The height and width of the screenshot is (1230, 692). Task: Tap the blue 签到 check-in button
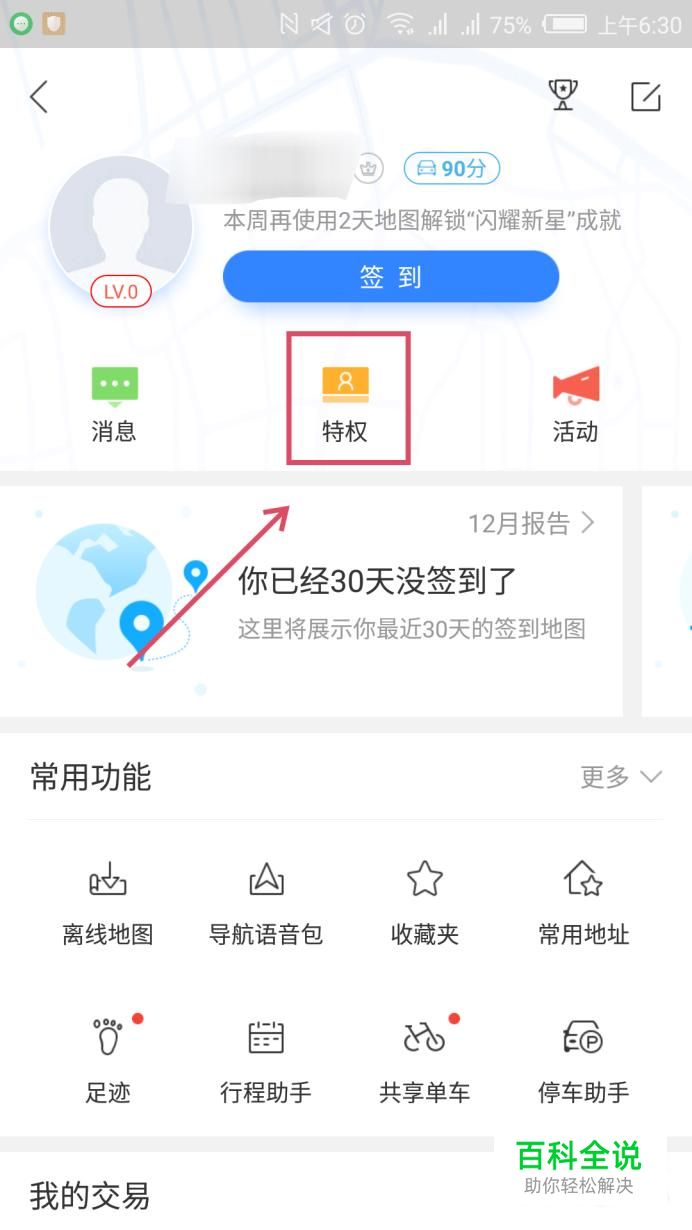[x=390, y=277]
